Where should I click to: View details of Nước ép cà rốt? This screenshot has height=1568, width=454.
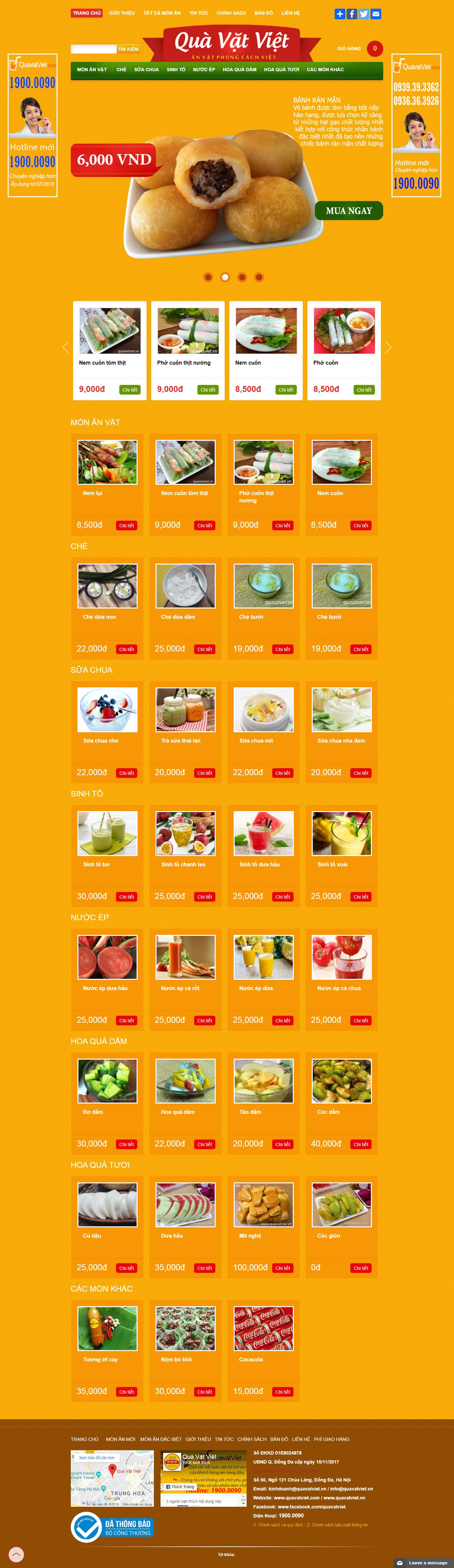pyautogui.click(x=204, y=1020)
